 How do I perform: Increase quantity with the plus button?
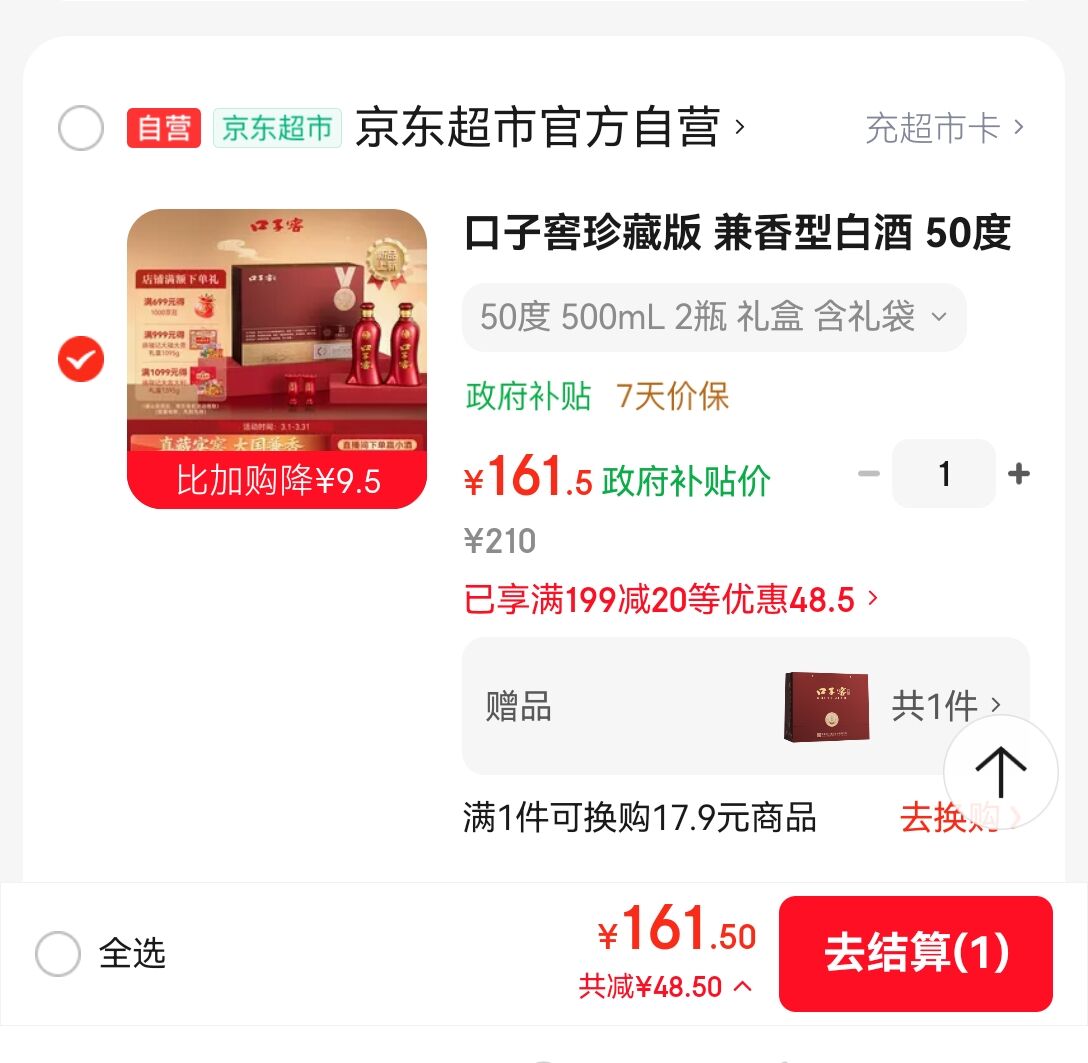point(1019,474)
